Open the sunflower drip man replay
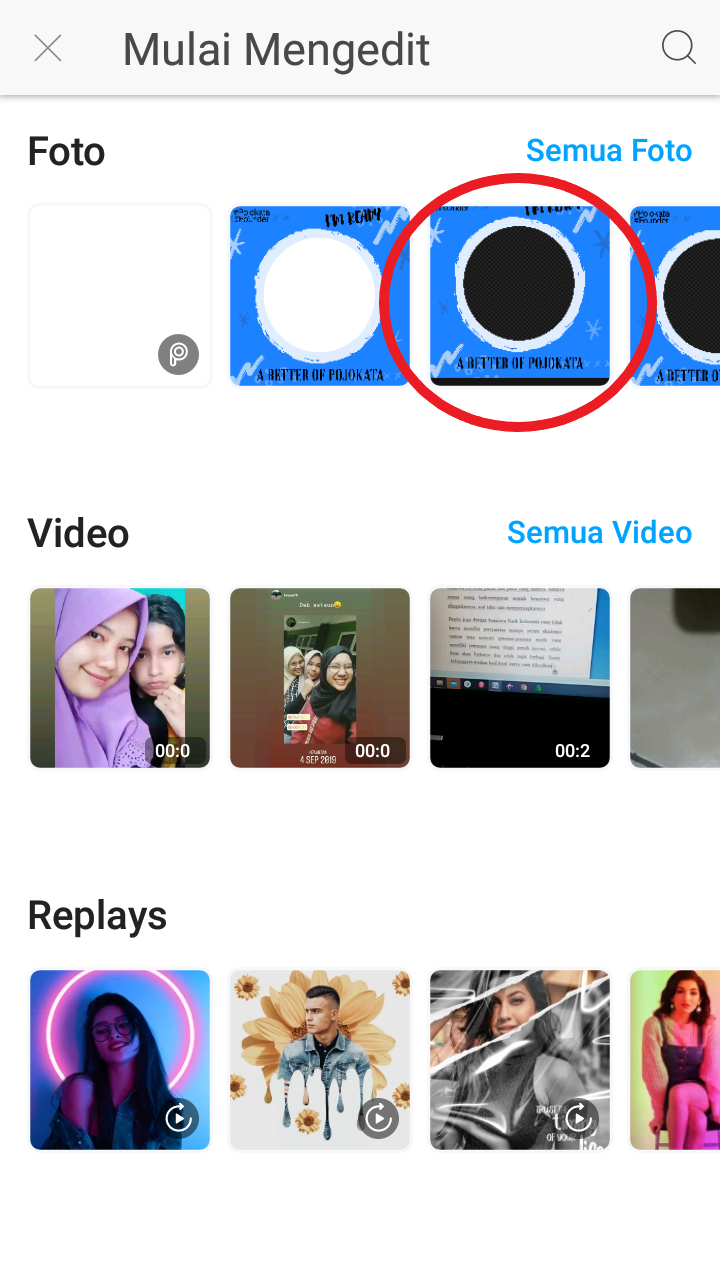 coord(320,1060)
